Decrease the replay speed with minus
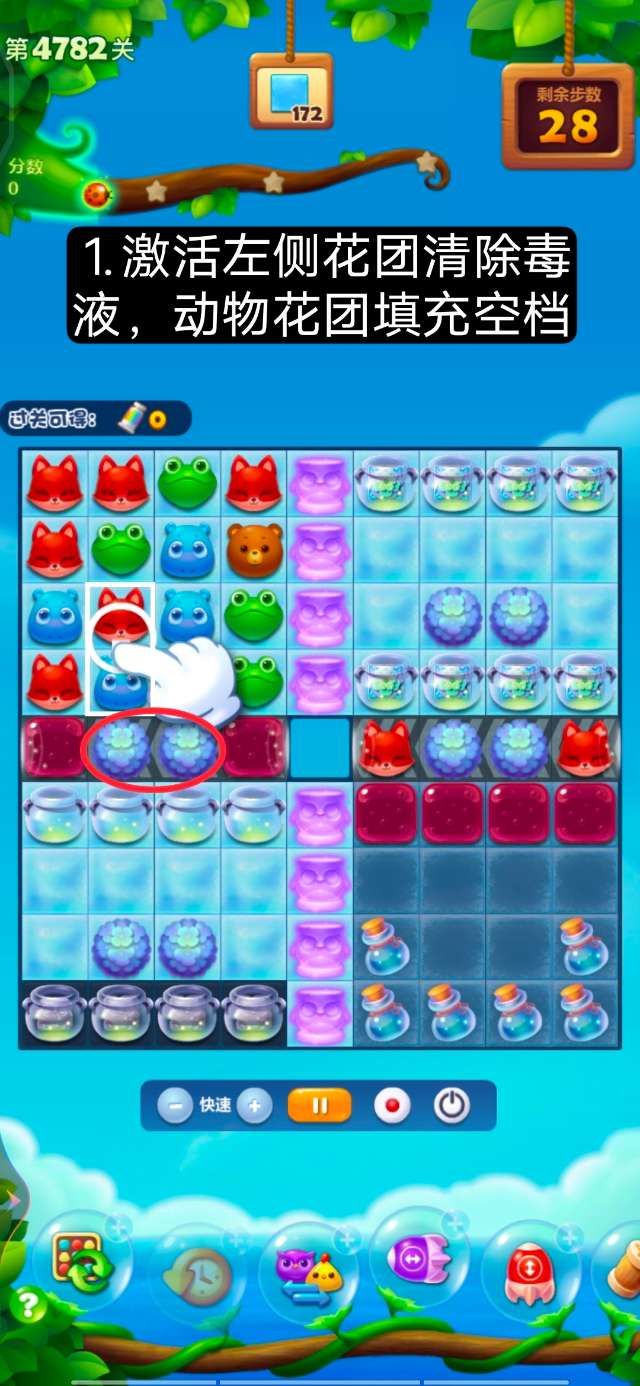 coord(175,1106)
